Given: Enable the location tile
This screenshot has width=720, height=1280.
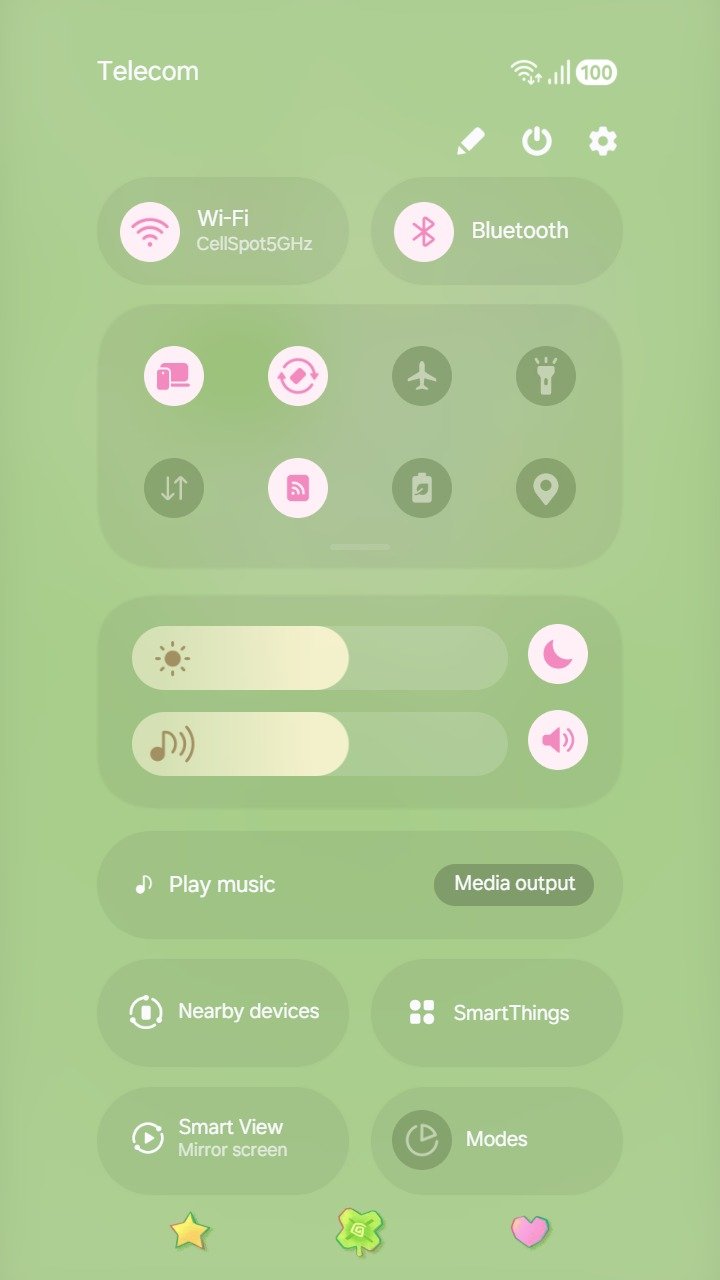Looking at the screenshot, I should [x=546, y=488].
